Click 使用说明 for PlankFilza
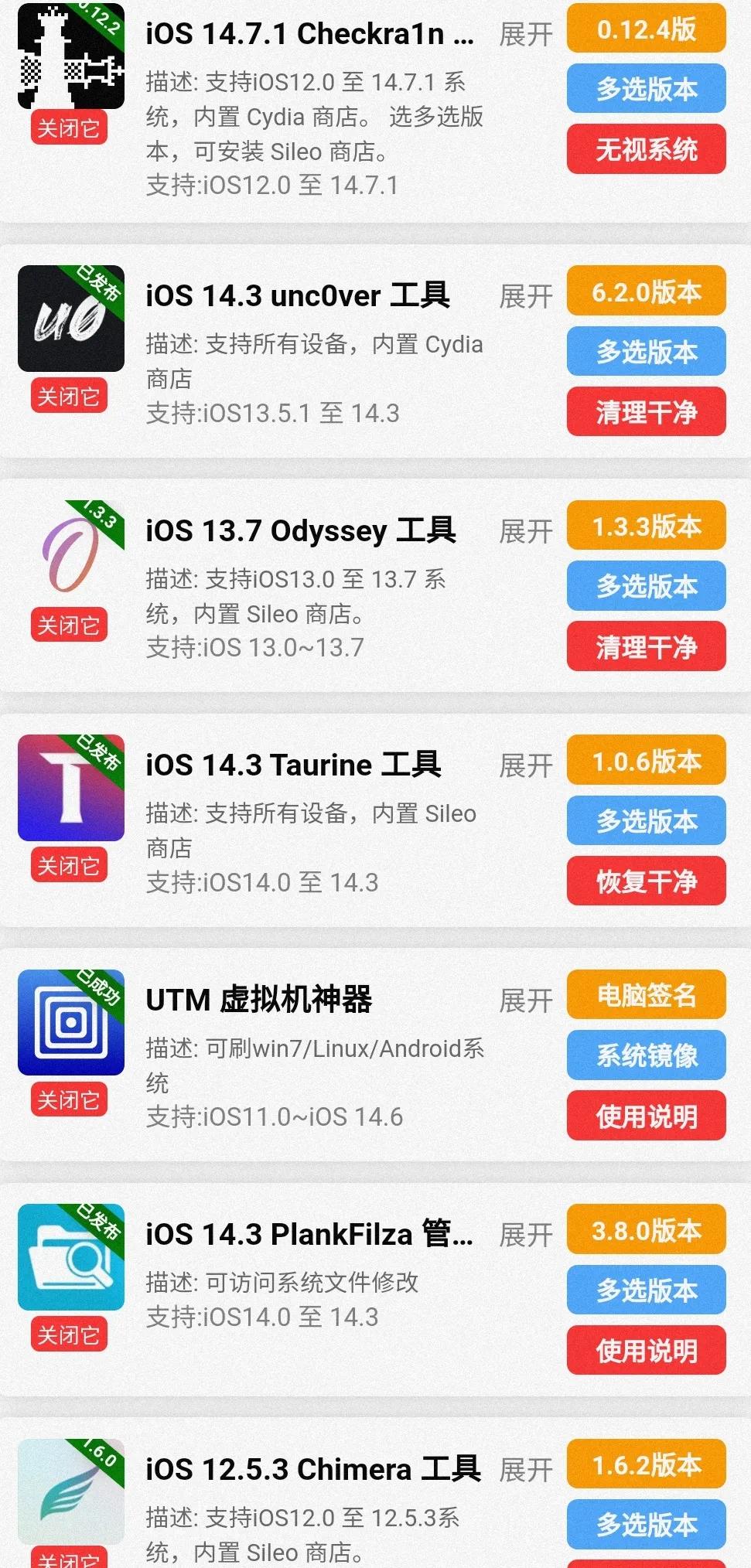 645,1350
